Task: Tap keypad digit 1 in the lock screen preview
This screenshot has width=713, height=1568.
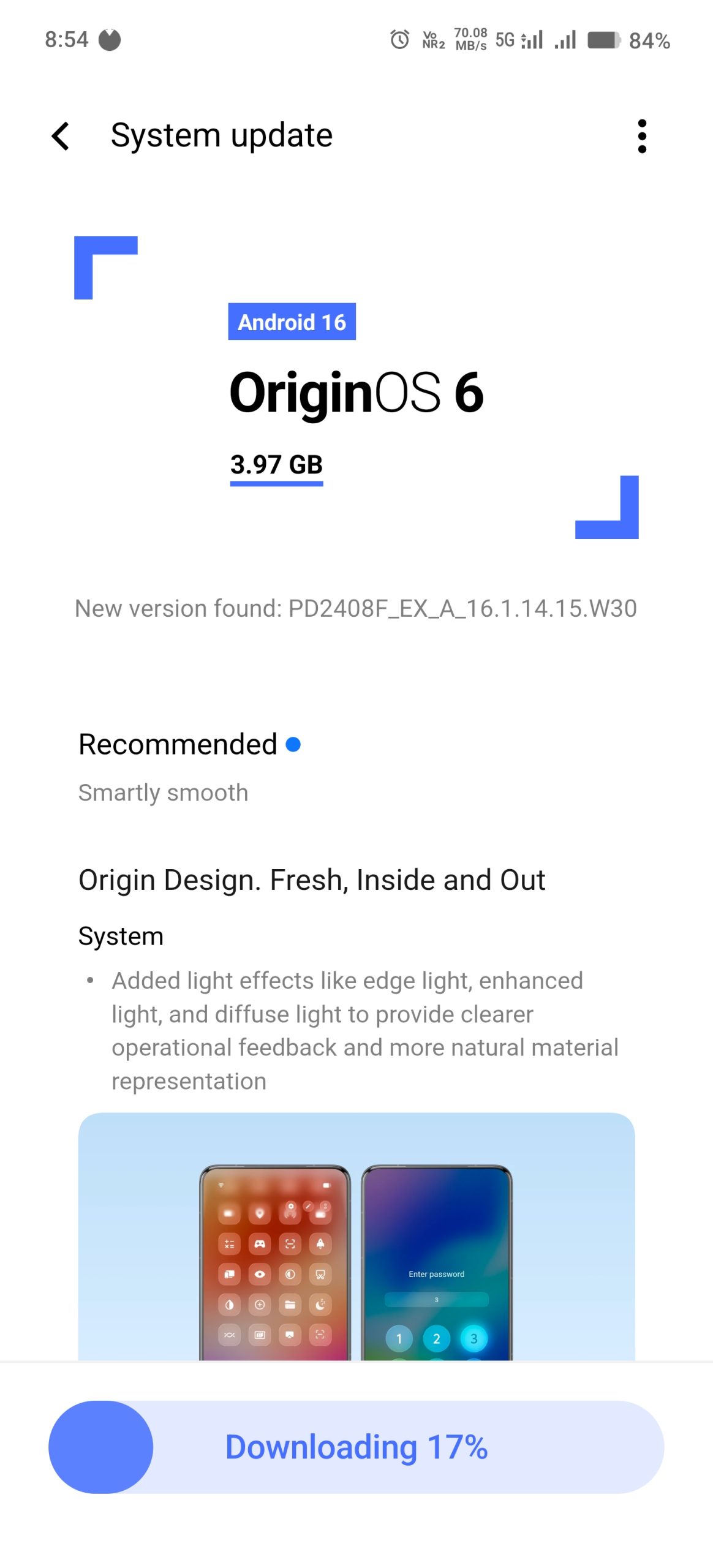Action: 399,1338
